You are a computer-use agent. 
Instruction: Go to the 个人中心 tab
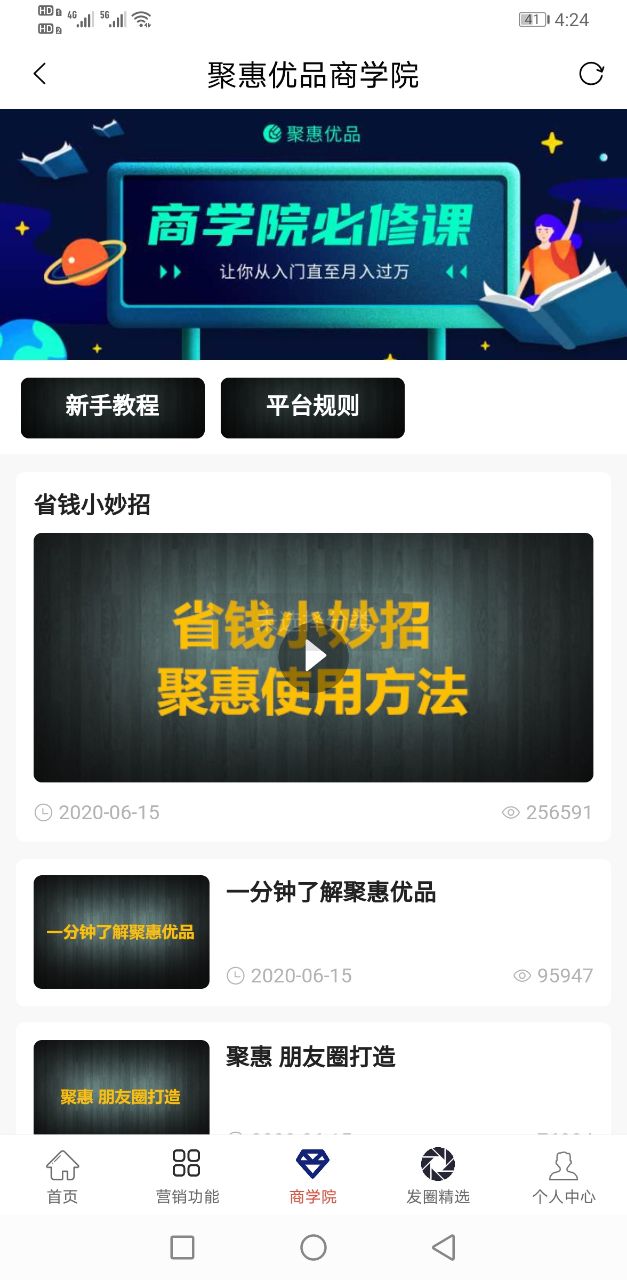563,1176
